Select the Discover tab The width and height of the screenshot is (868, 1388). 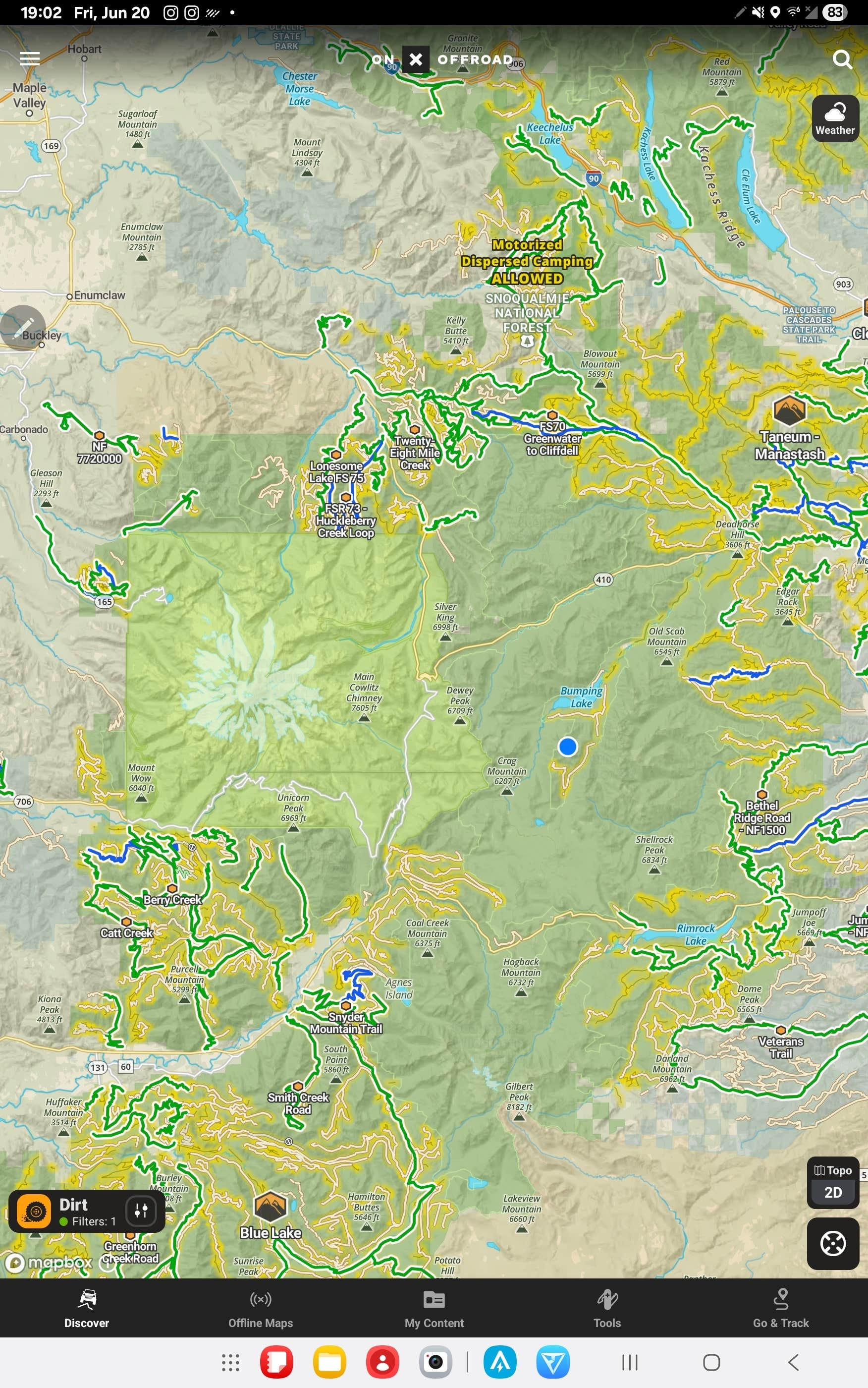87,1309
